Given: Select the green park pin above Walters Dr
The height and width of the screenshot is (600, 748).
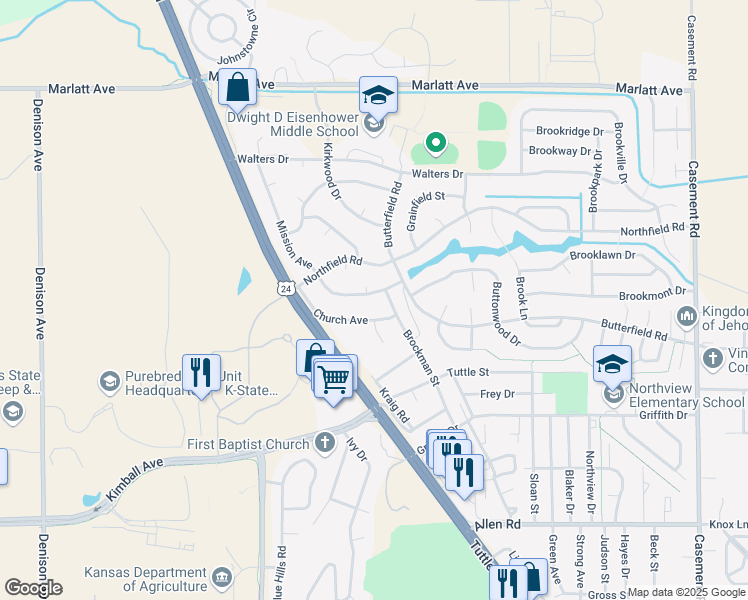Looking at the screenshot, I should (435, 145).
